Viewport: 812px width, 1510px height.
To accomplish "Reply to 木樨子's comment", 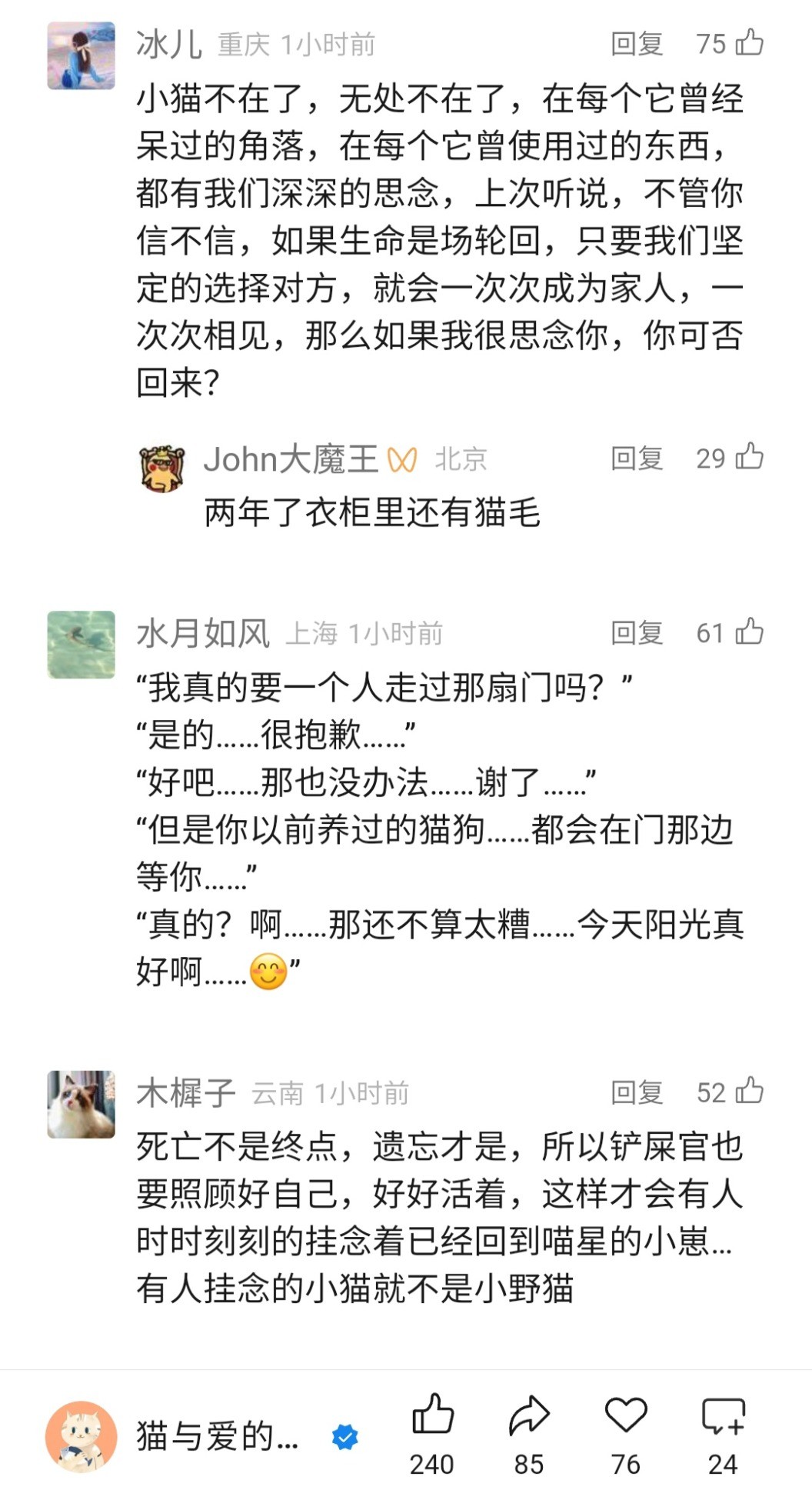I will (x=637, y=1092).
